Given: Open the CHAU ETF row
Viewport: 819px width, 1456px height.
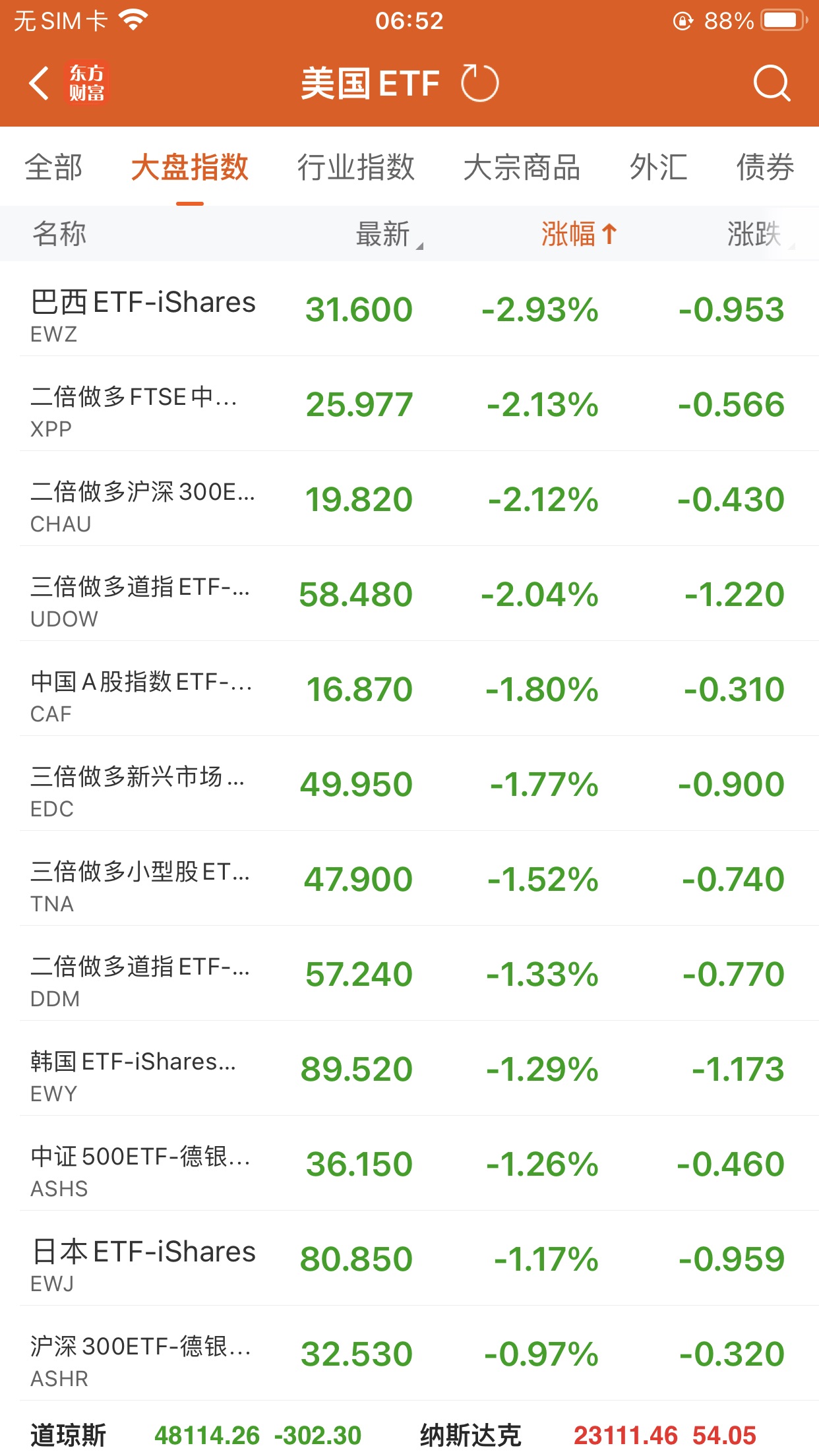Looking at the screenshot, I should coord(409,499).
